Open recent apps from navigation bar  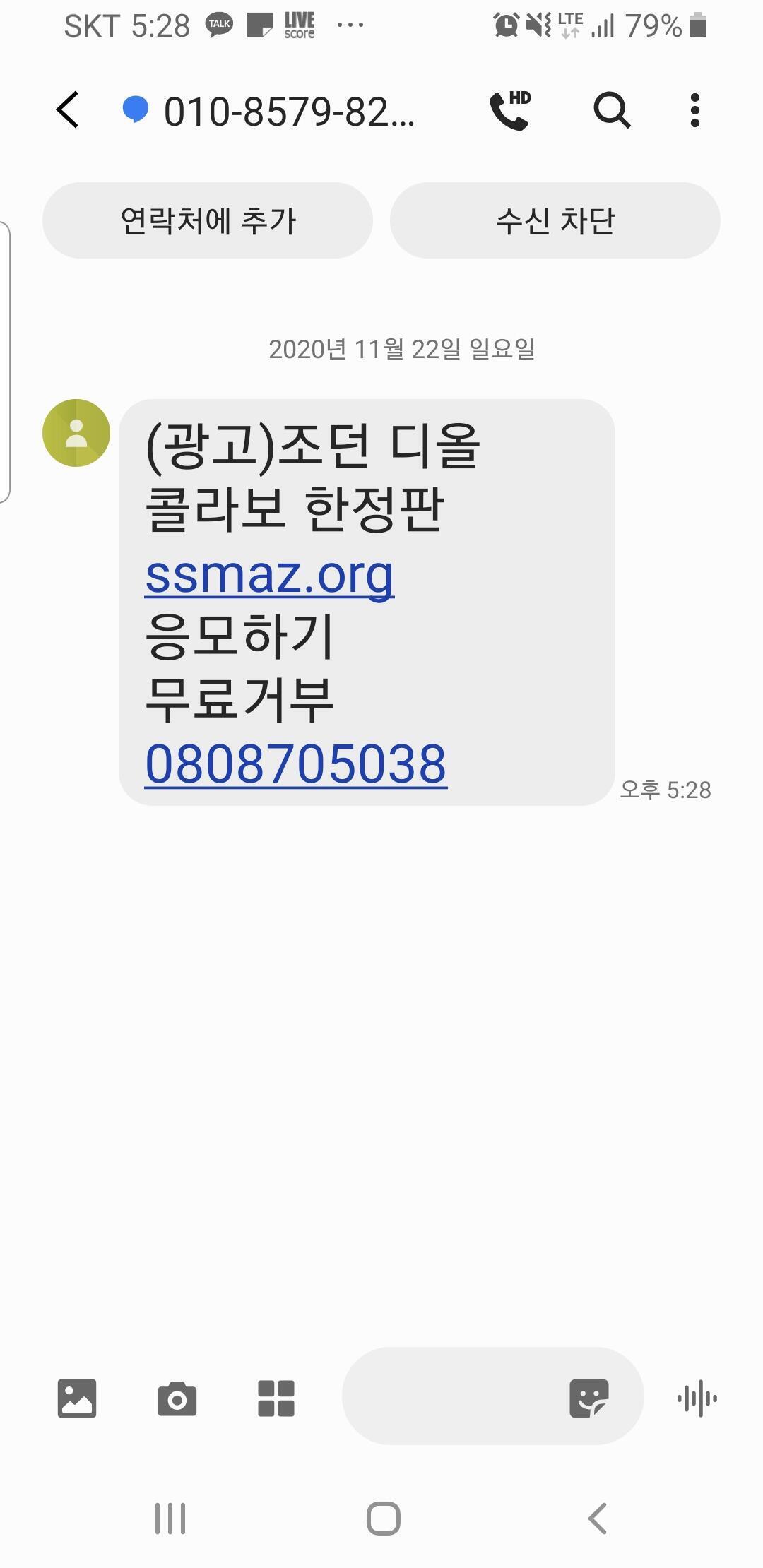(170, 1519)
